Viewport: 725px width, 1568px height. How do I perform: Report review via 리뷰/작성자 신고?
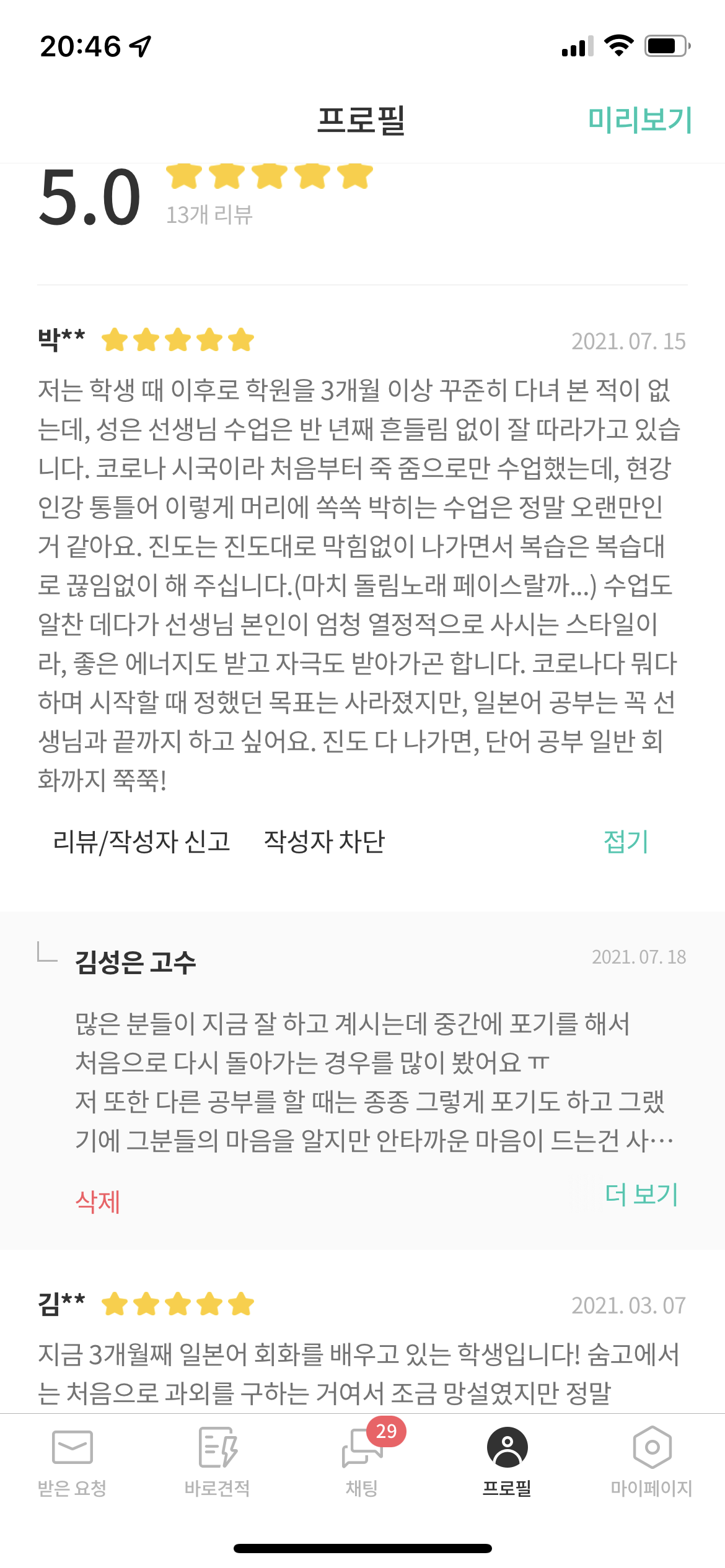pos(142,842)
